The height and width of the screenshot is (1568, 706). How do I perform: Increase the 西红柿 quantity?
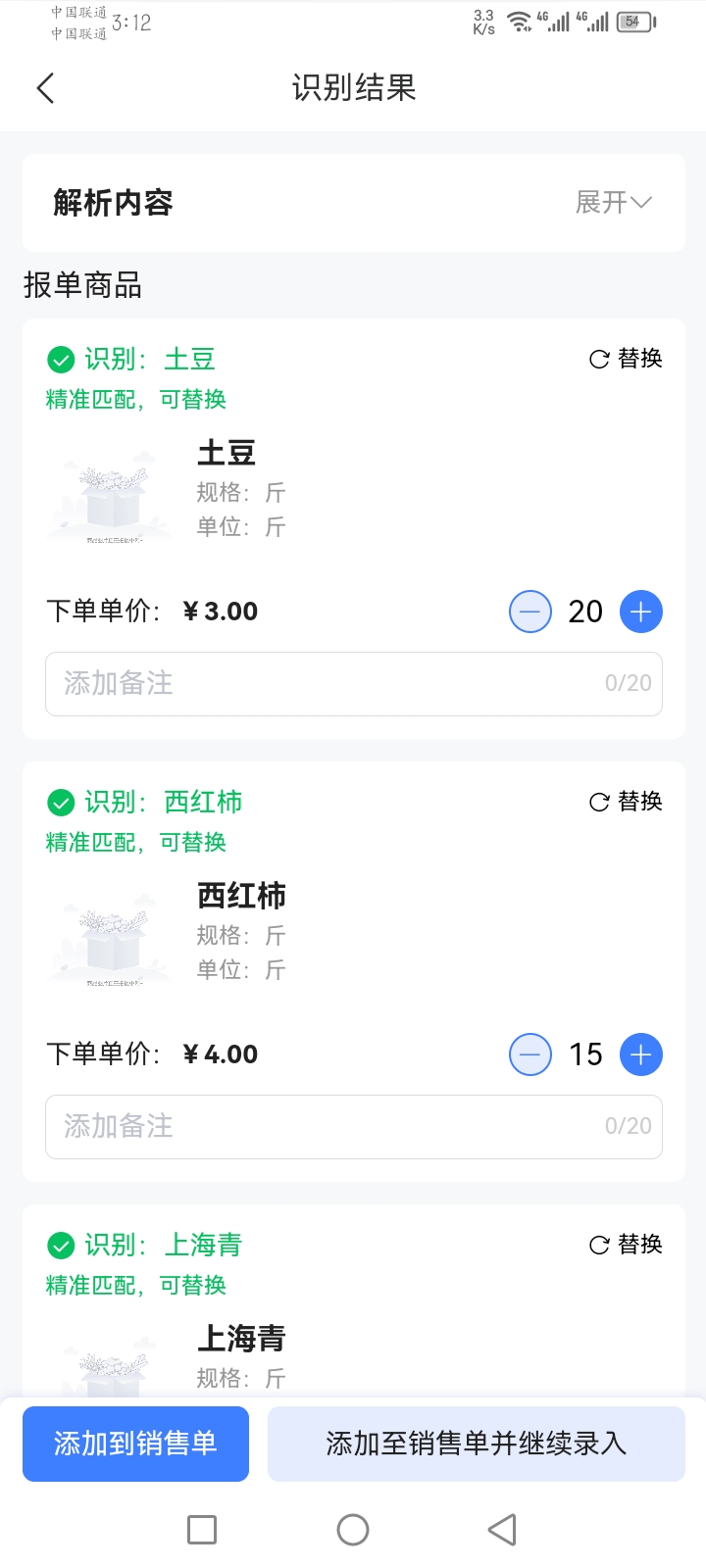click(x=641, y=1055)
